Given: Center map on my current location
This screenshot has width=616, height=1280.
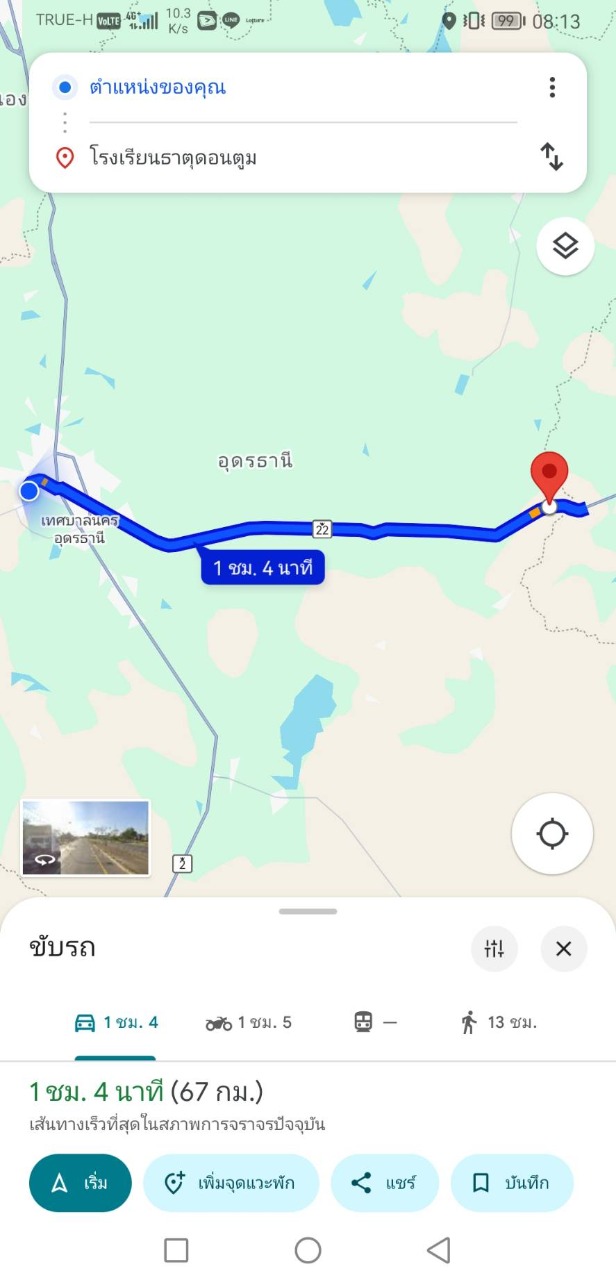Looking at the screenshot, I should 552,834.
